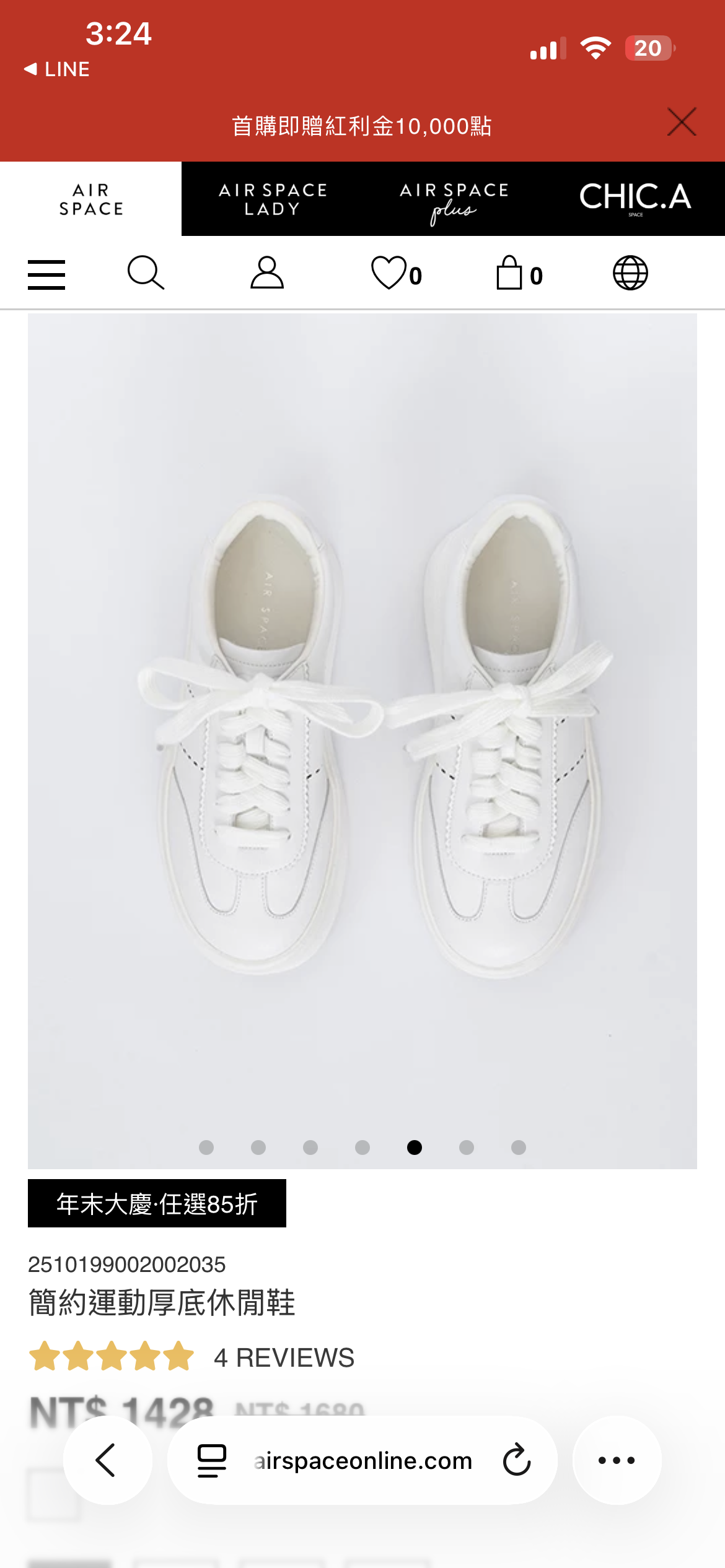Change language via the globe icon

point(630,273)
